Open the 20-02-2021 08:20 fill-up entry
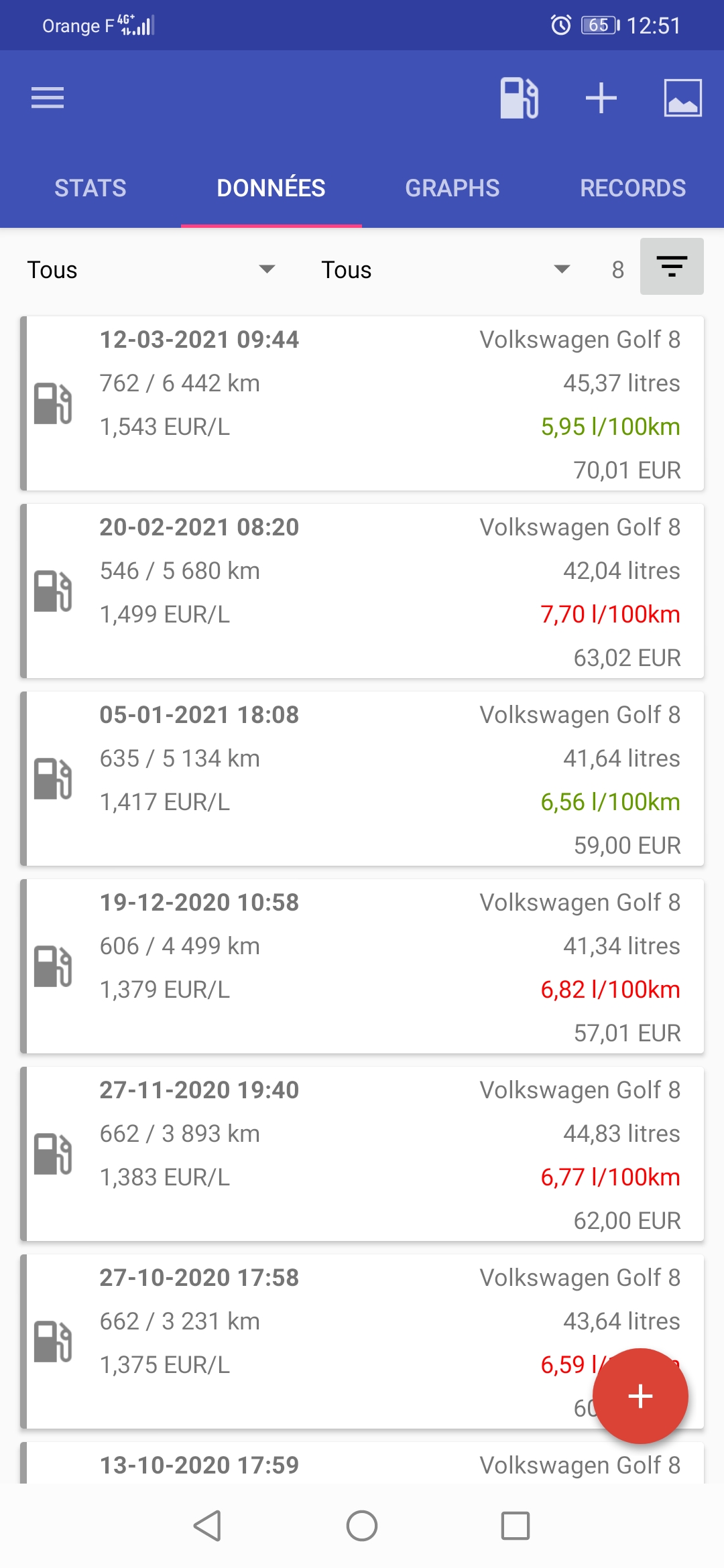This screenshot has height=1568, width=724. [362, 591]
